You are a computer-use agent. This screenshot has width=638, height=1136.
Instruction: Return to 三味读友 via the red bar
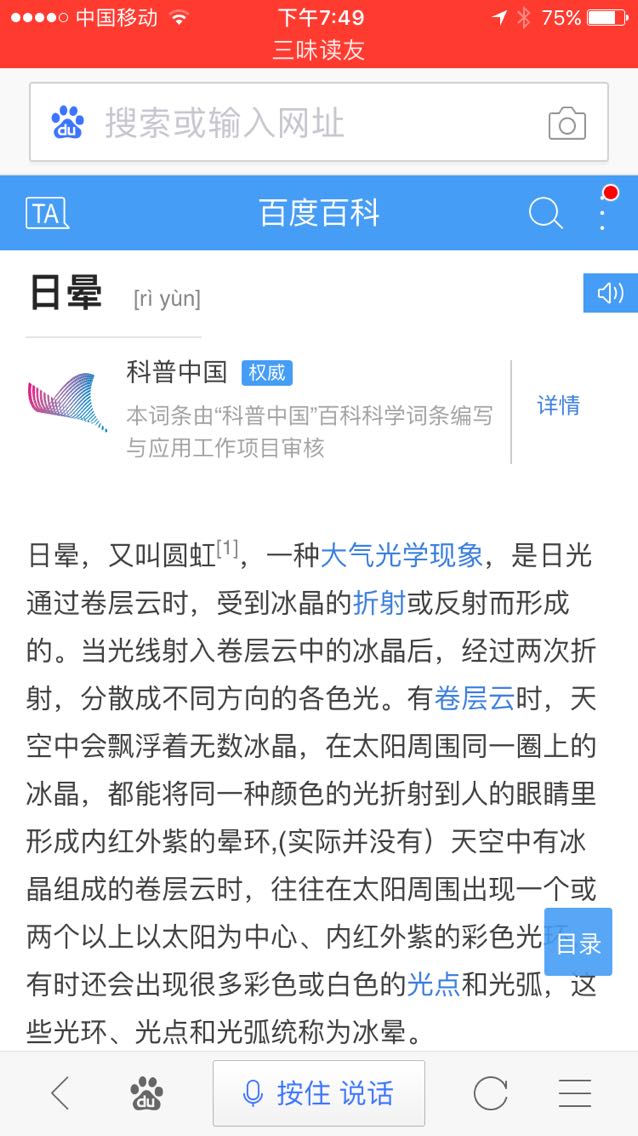pos(319,50)
